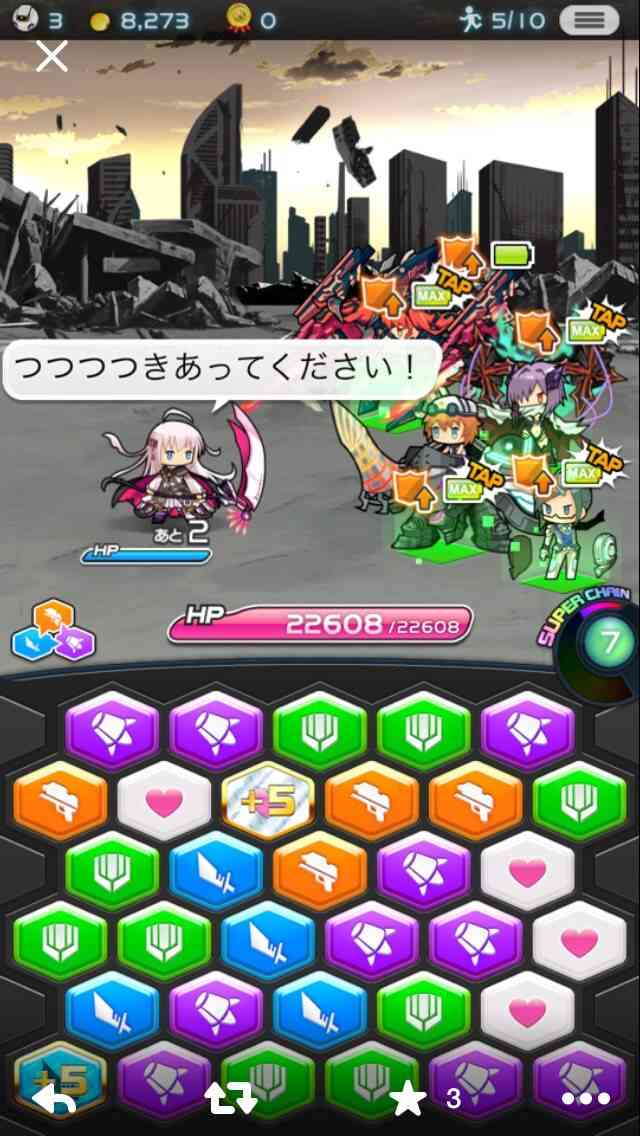Tap the reply arrow icon
The image size is (640, 1136).
(x=54, y=1099)
